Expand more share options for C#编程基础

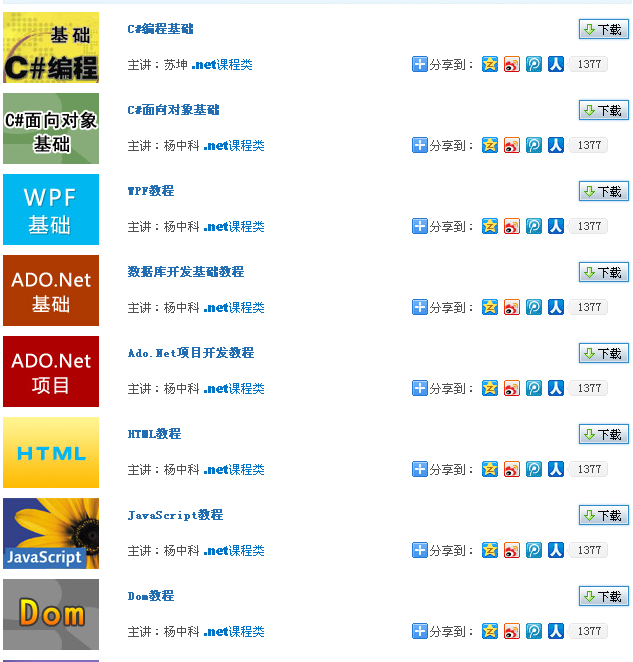pos(419,64)
